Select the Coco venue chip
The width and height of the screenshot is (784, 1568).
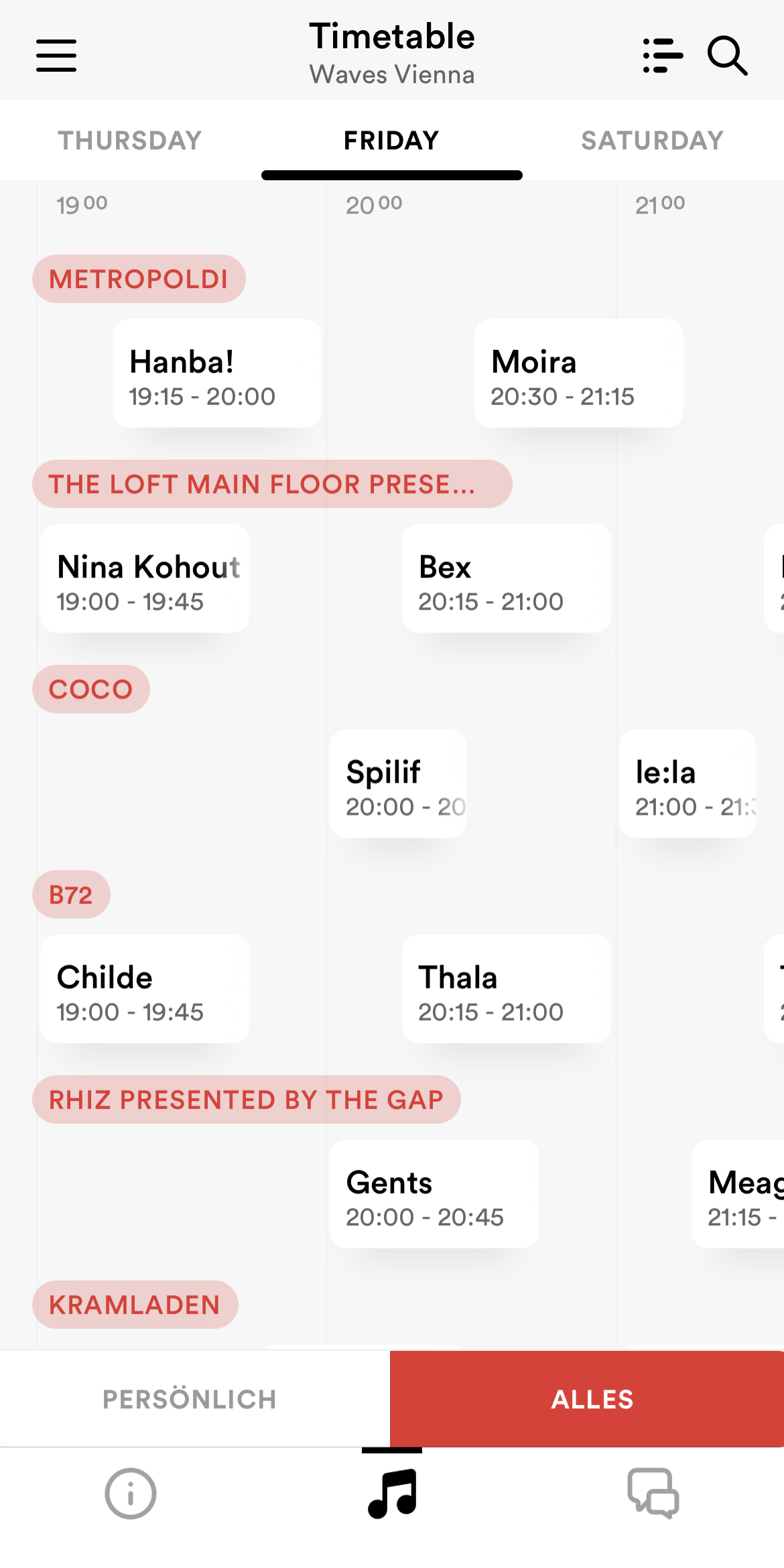91,689
